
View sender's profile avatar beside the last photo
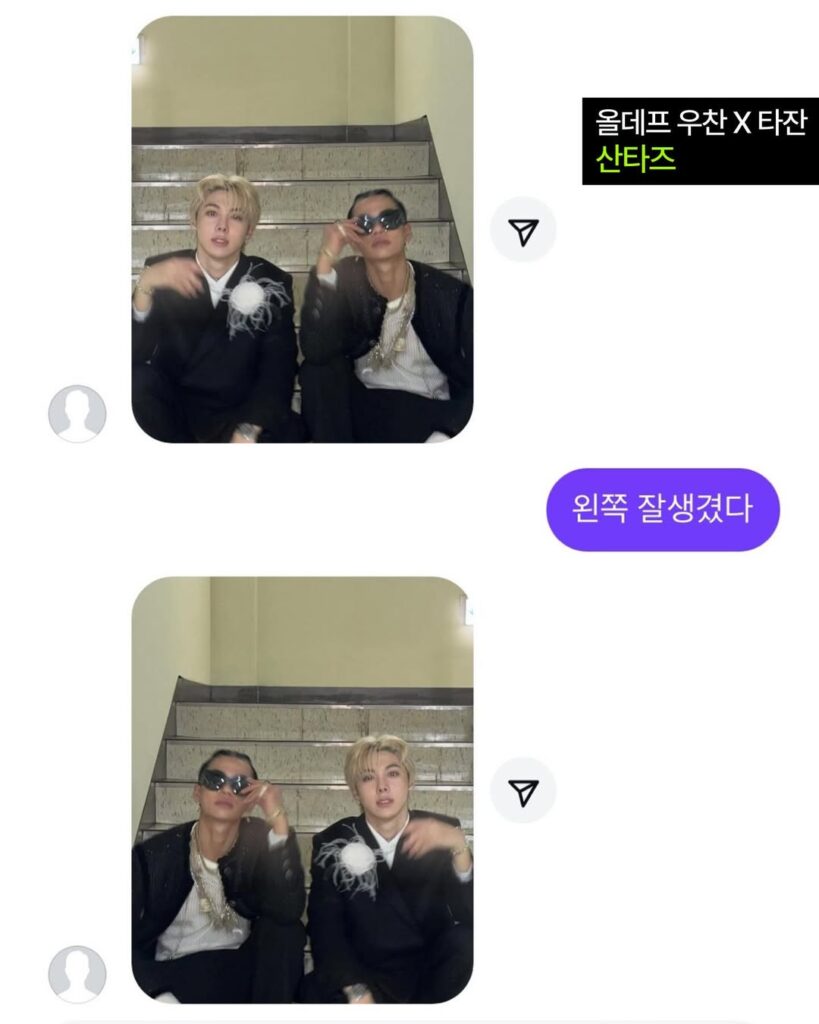click(x=77, y=974)
